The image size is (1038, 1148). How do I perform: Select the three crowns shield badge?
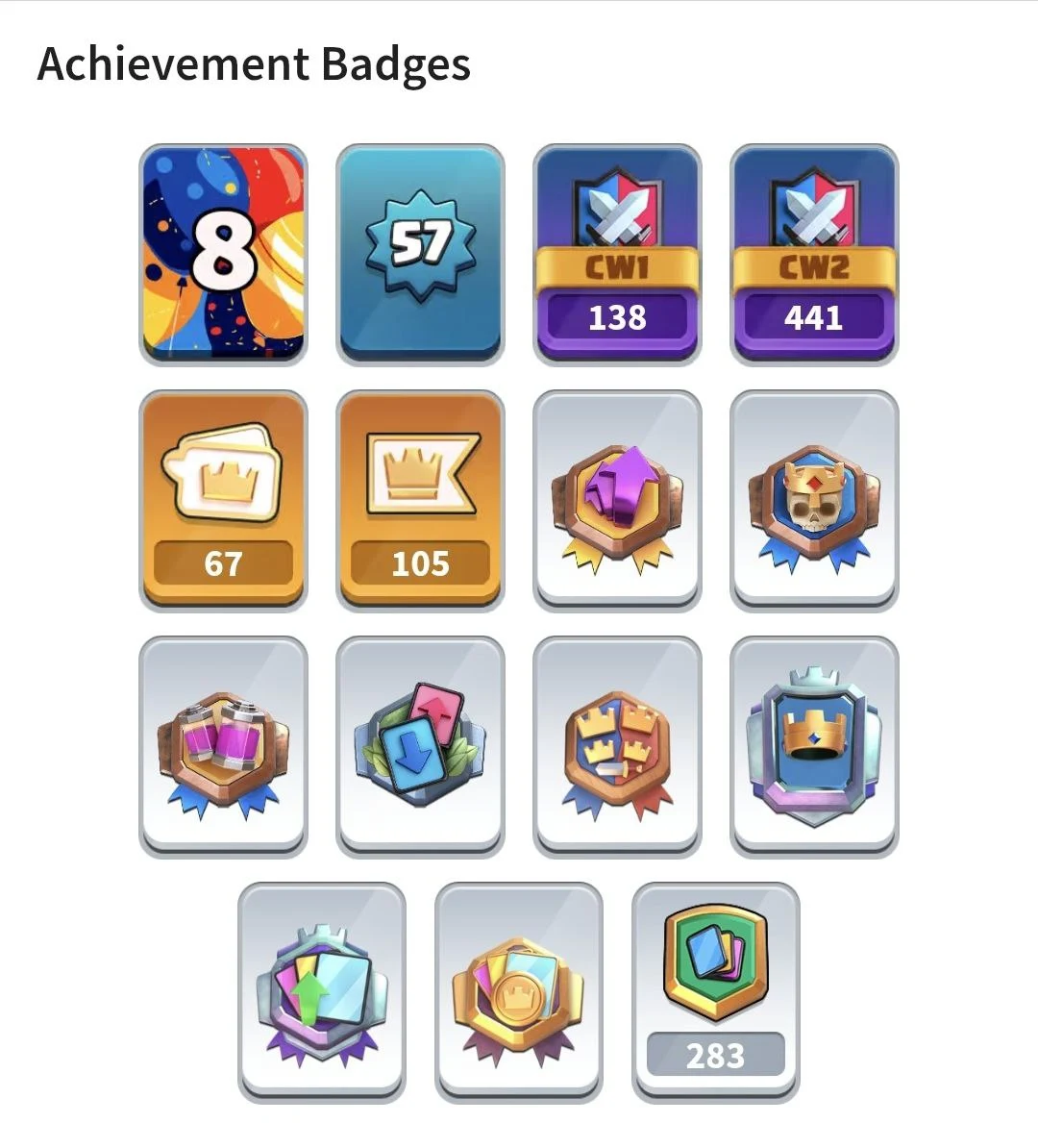[617, 745]
